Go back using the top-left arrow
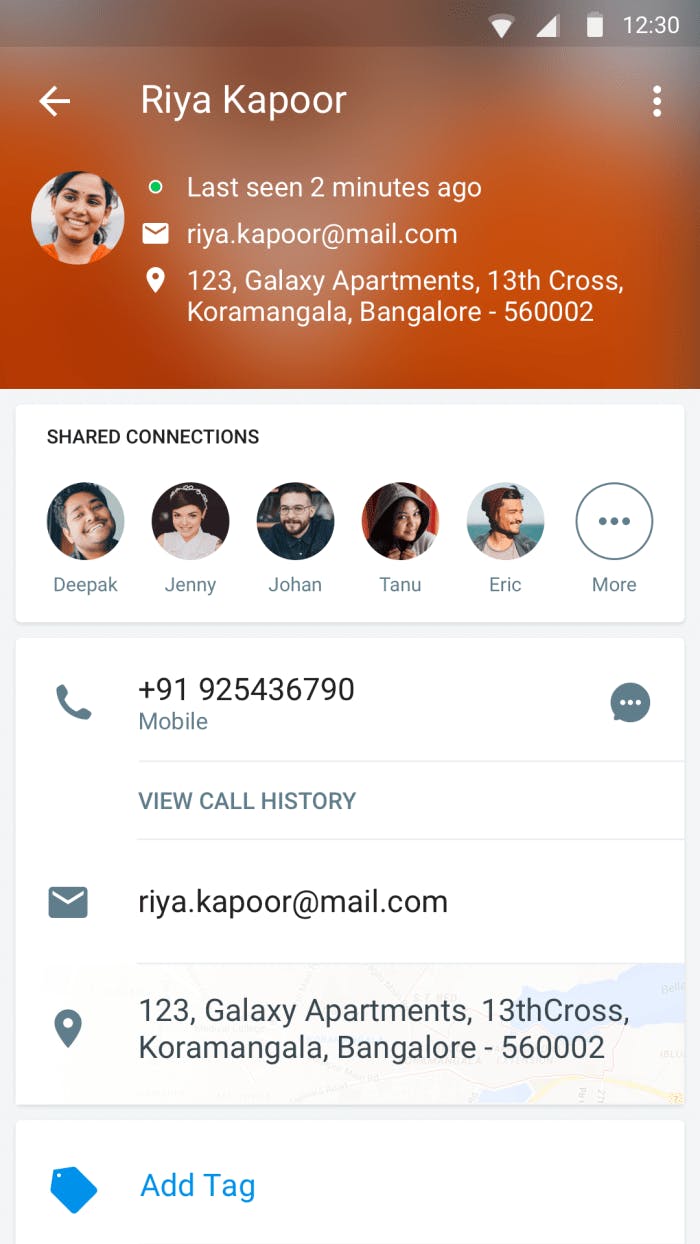 click(x=54, y=101)
